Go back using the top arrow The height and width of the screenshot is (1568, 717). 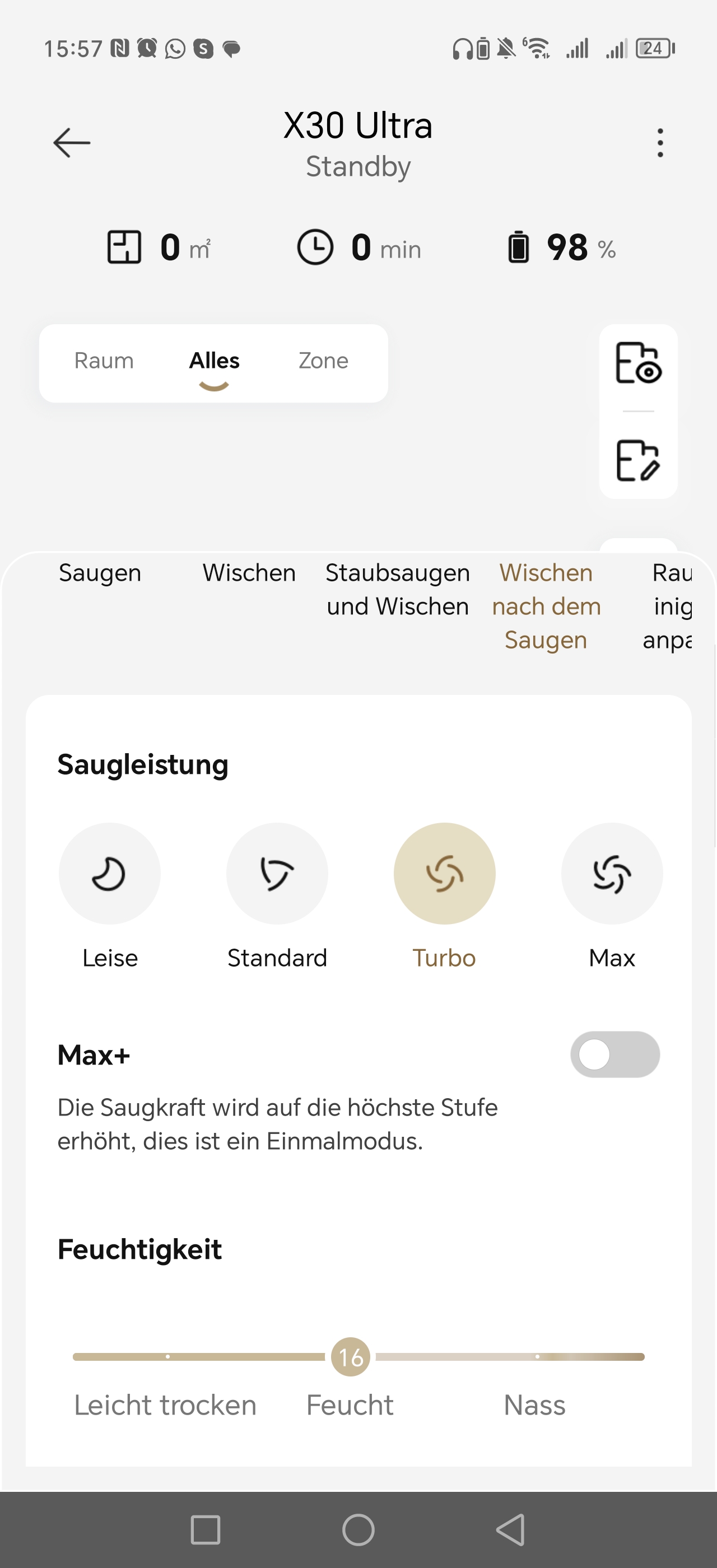72,143
